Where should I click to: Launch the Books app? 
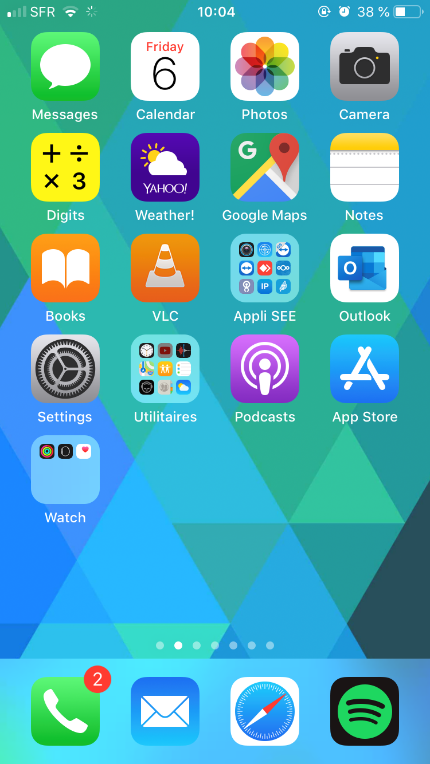[x=65, y=268]
